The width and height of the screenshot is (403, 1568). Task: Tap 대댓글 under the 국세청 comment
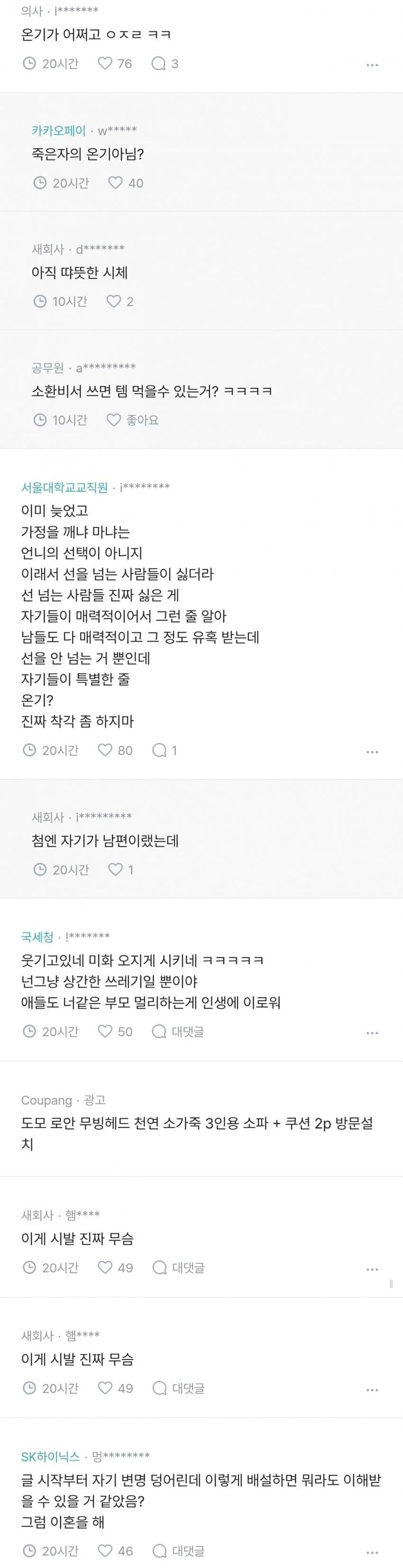pyautogui.click(x=178, y=1031)
